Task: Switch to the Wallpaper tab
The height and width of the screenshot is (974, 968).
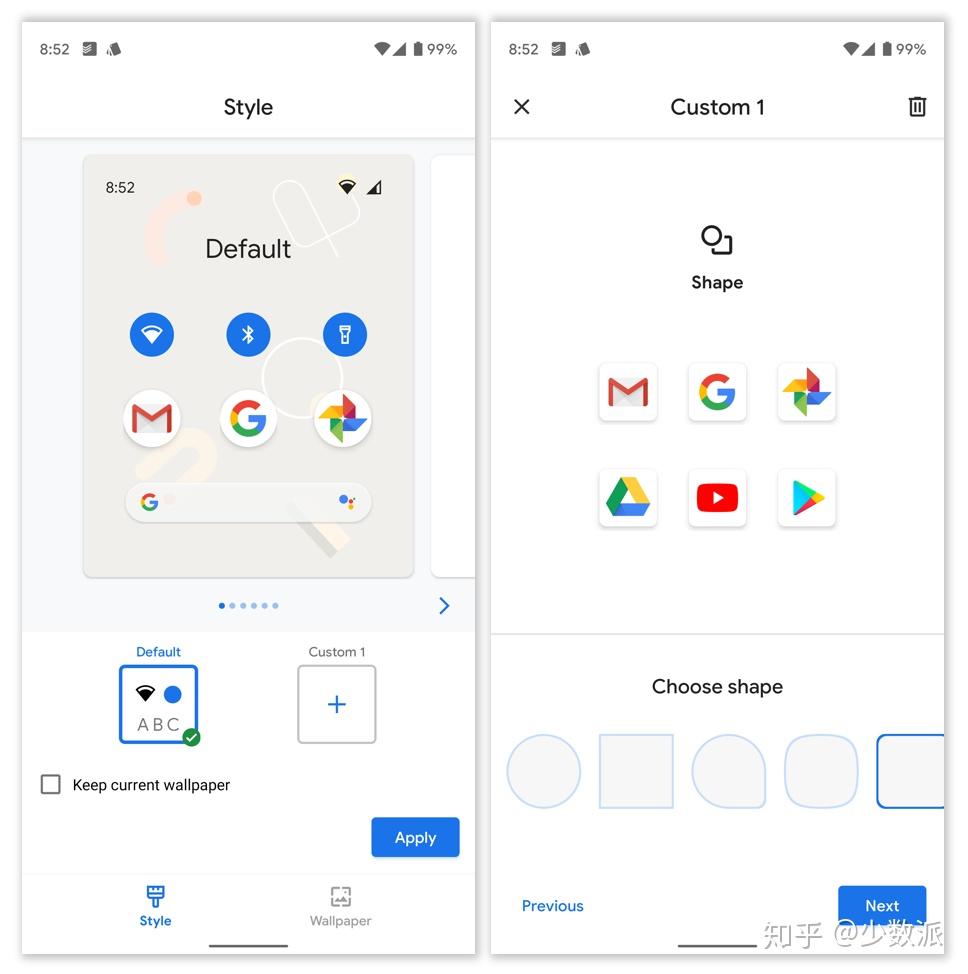Action: [340, 906]
